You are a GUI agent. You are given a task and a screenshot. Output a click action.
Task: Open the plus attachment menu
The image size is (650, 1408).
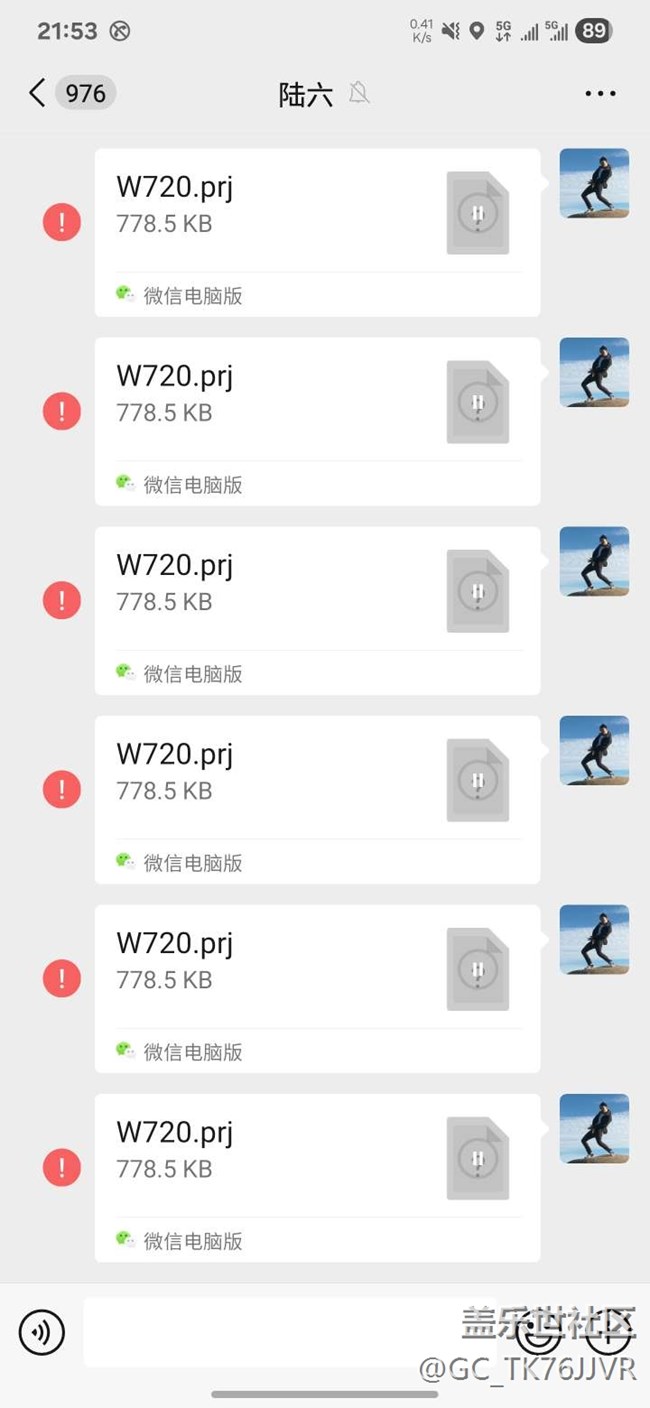(608, 1333)
